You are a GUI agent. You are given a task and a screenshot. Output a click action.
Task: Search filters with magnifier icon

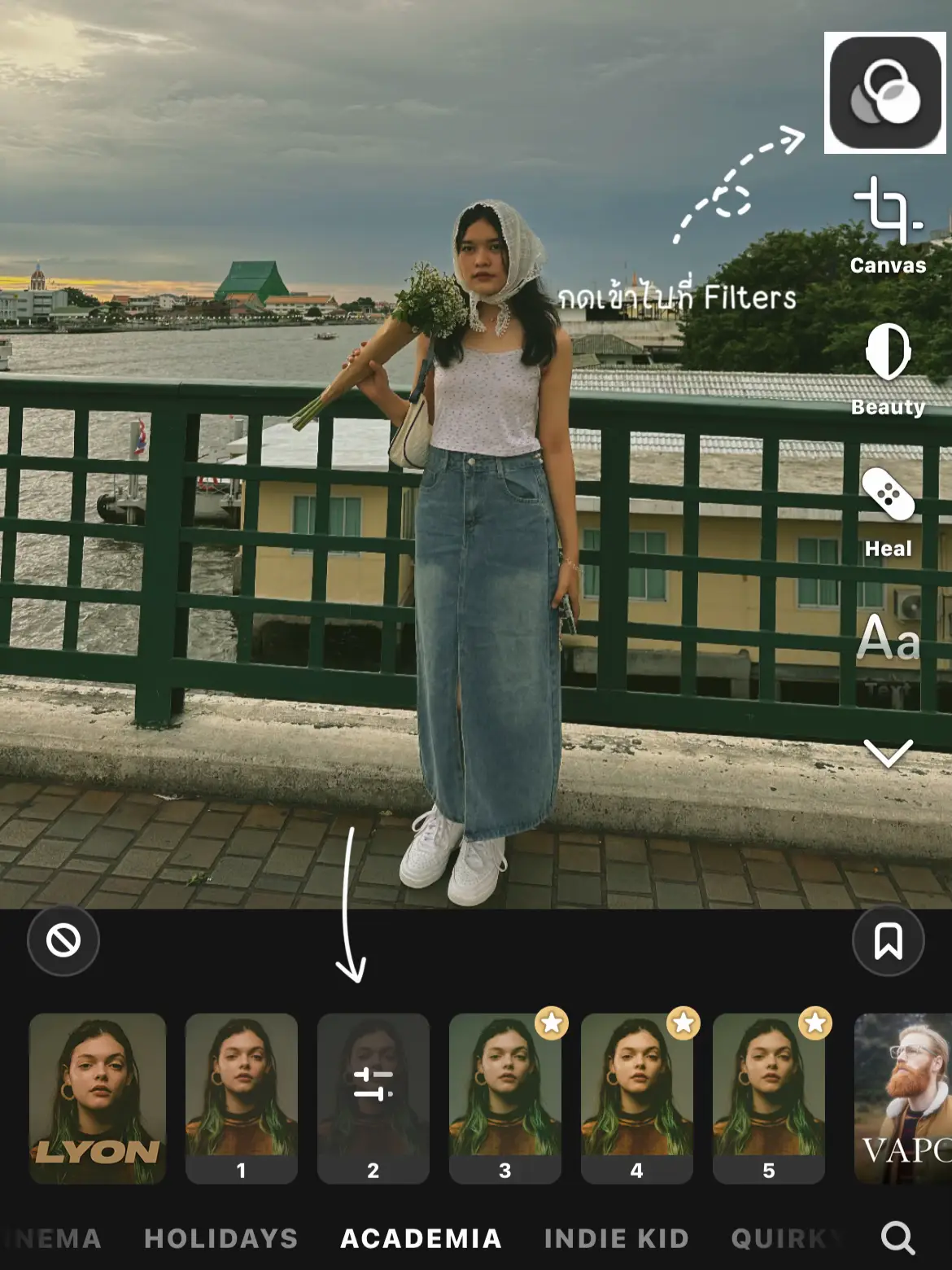[x=897, y=1237]
